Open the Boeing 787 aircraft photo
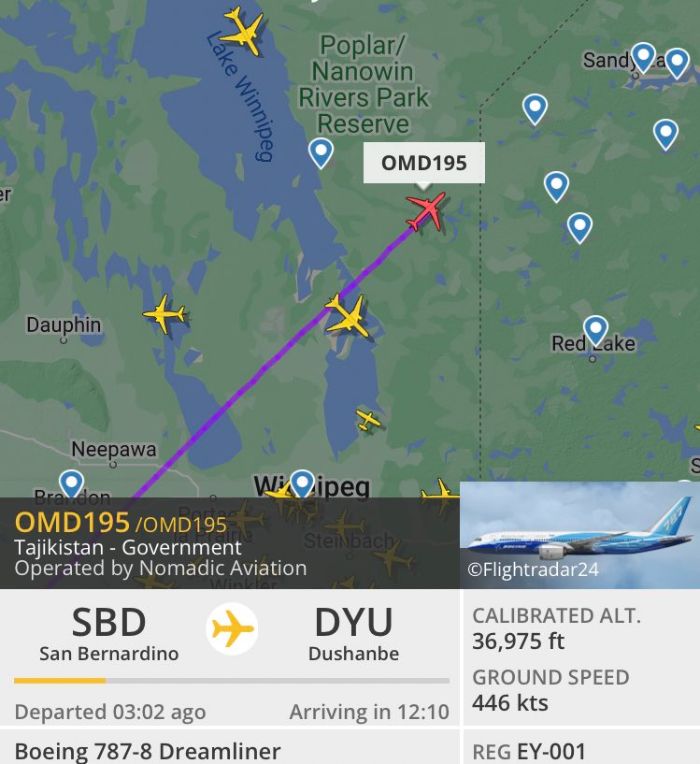This screenshot has width=700, height=764. pos(580,535)
